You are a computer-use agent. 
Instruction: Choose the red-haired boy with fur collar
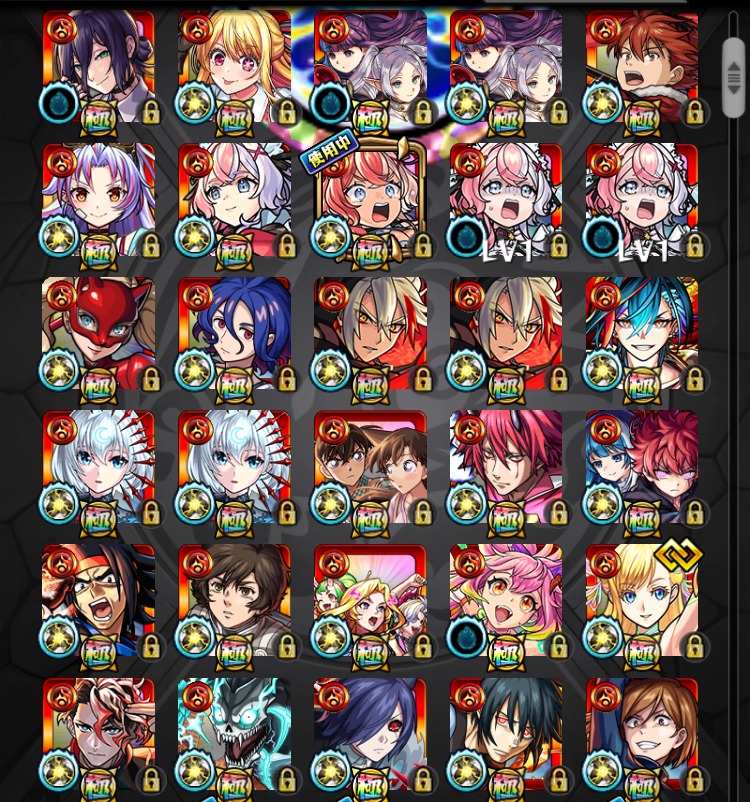(x=642, y=67)
